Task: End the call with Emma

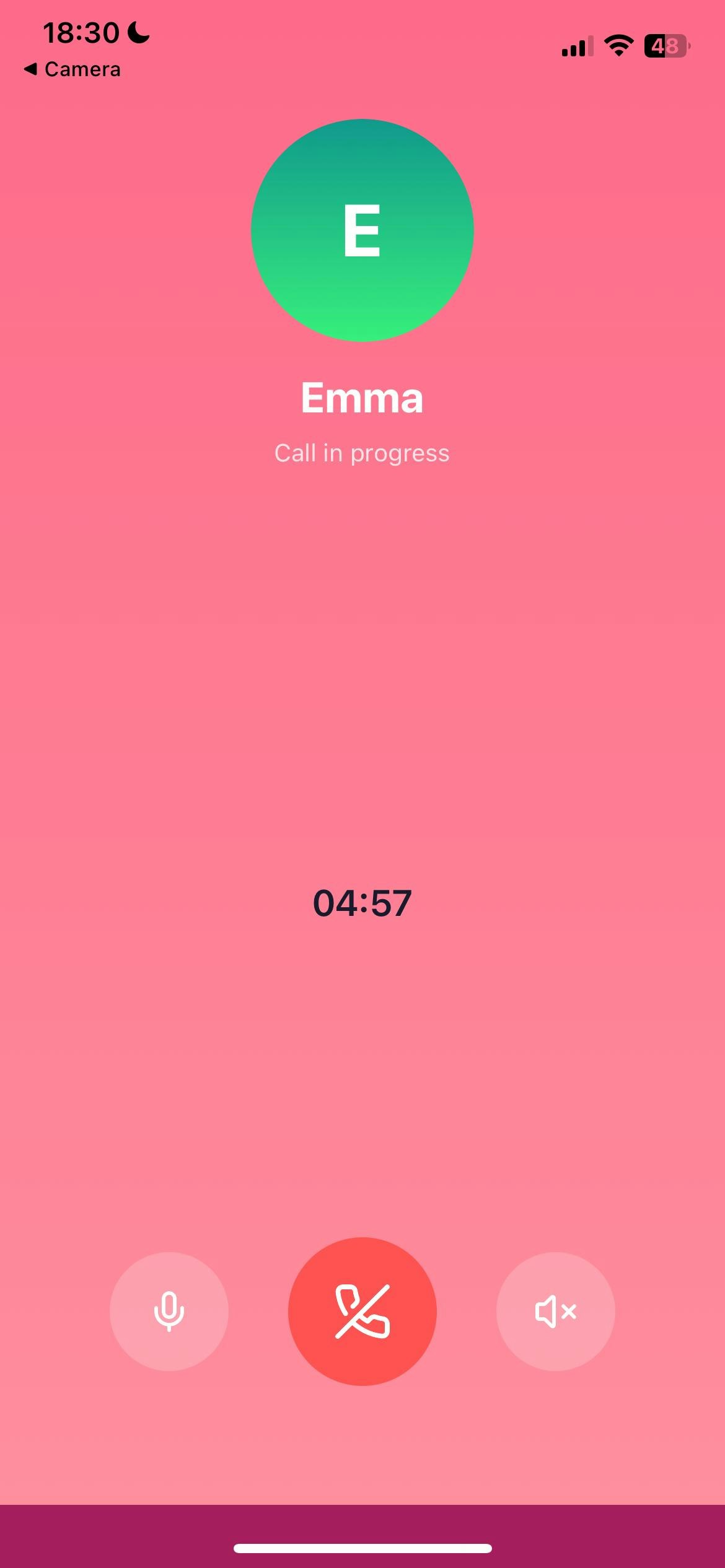Action: 362,1311
